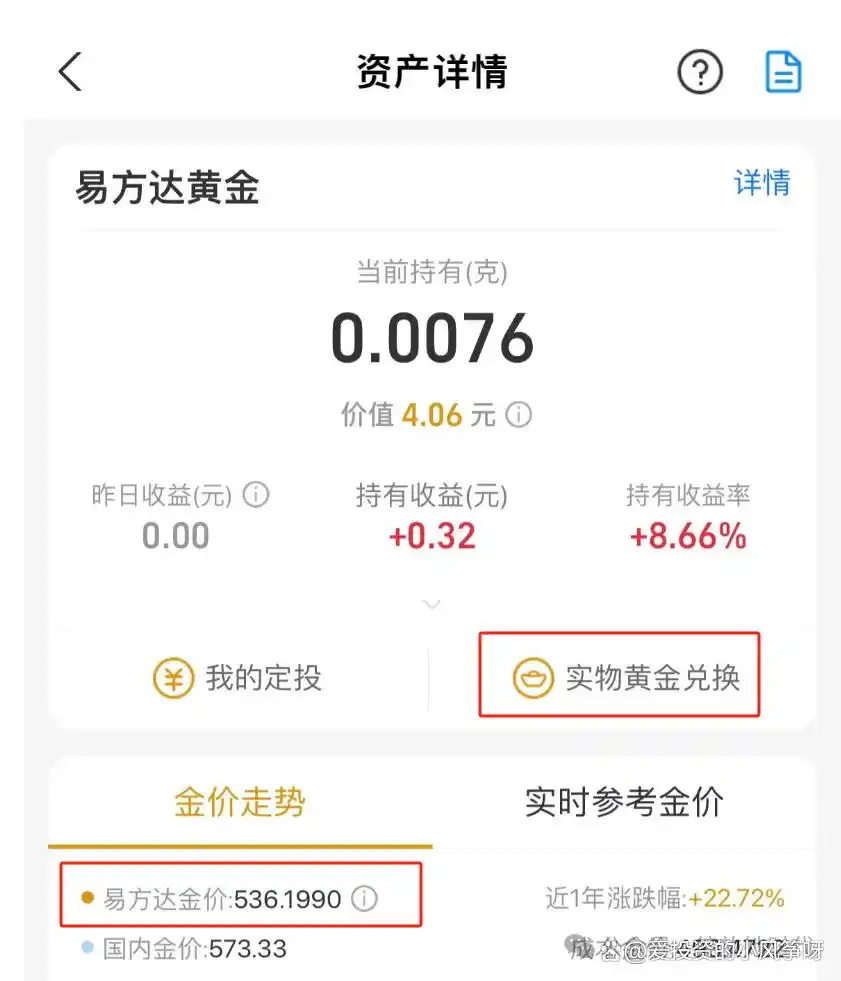
Task: Open the document icon beside the help icon
Action: point(784,71)
